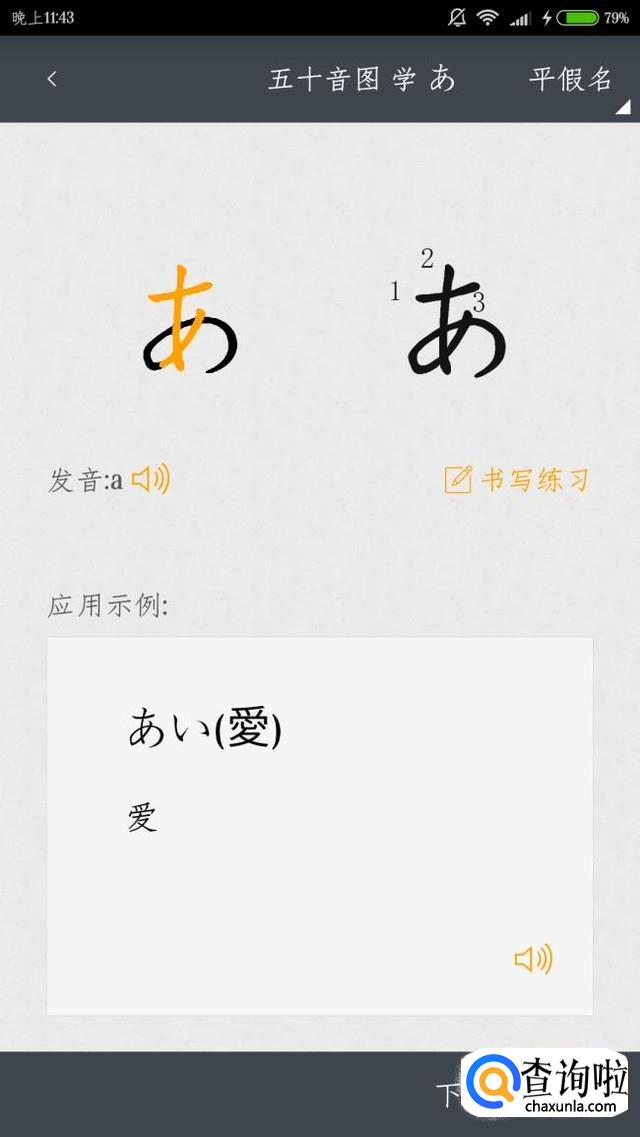Go back using the top-left arrow
The image size is (640, 1137).
(x=52, y=80)
